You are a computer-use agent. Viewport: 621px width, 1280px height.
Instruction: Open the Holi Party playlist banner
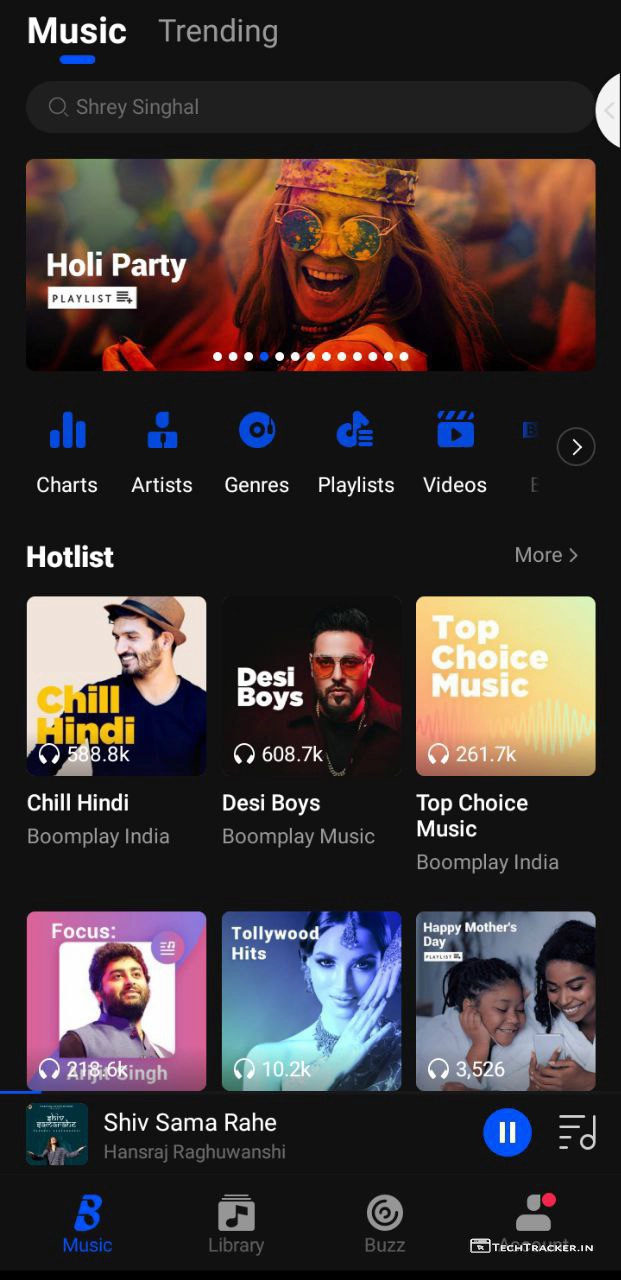tap(310, 265)
